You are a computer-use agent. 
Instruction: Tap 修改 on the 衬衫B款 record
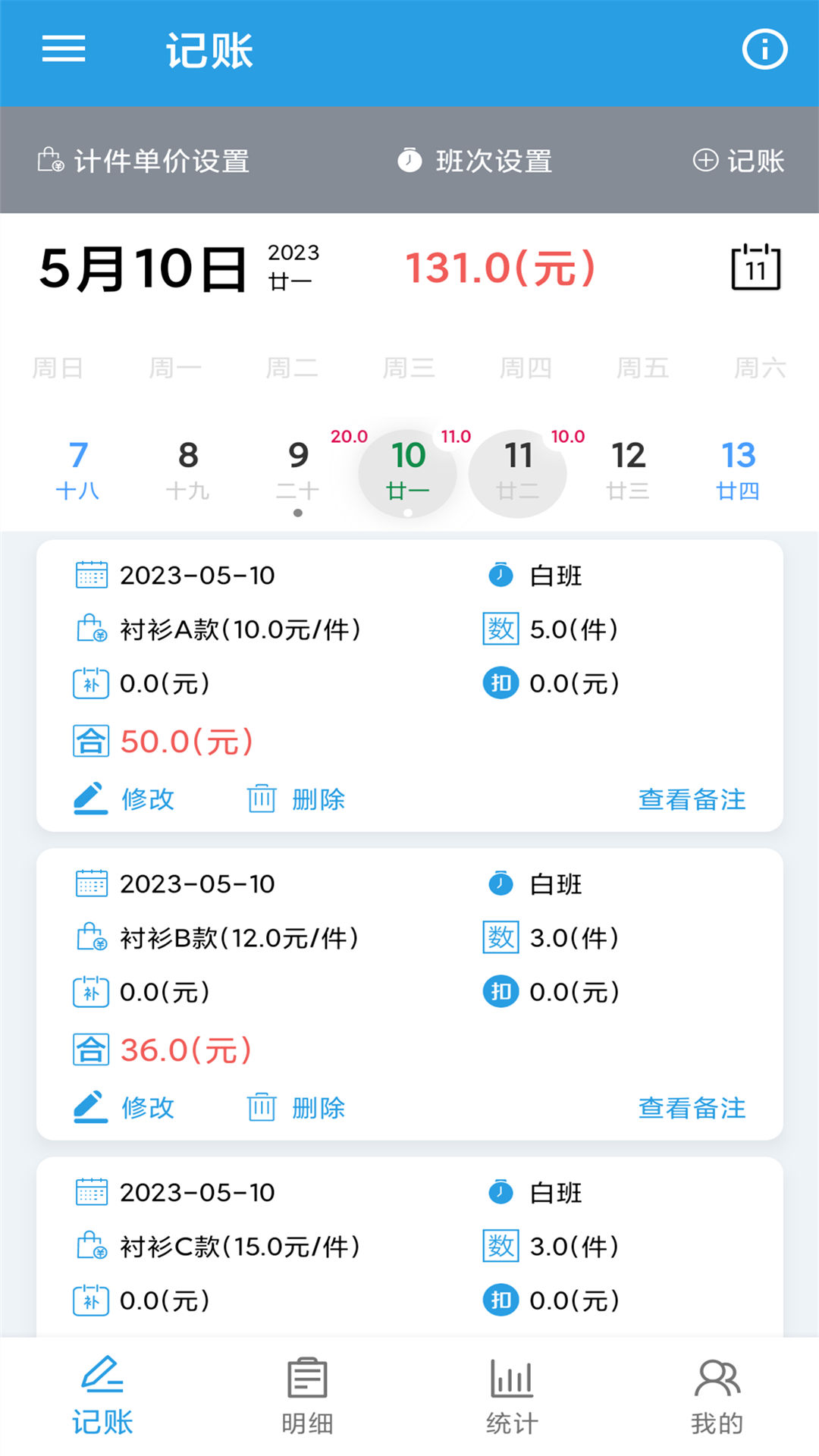148,1107
